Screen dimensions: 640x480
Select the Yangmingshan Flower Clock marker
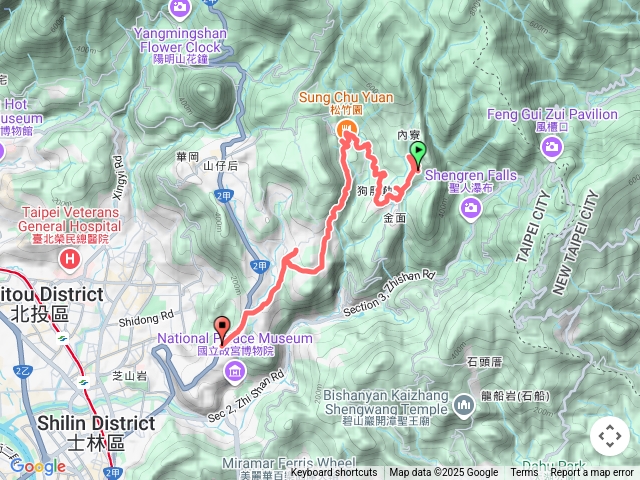point(181,8)
